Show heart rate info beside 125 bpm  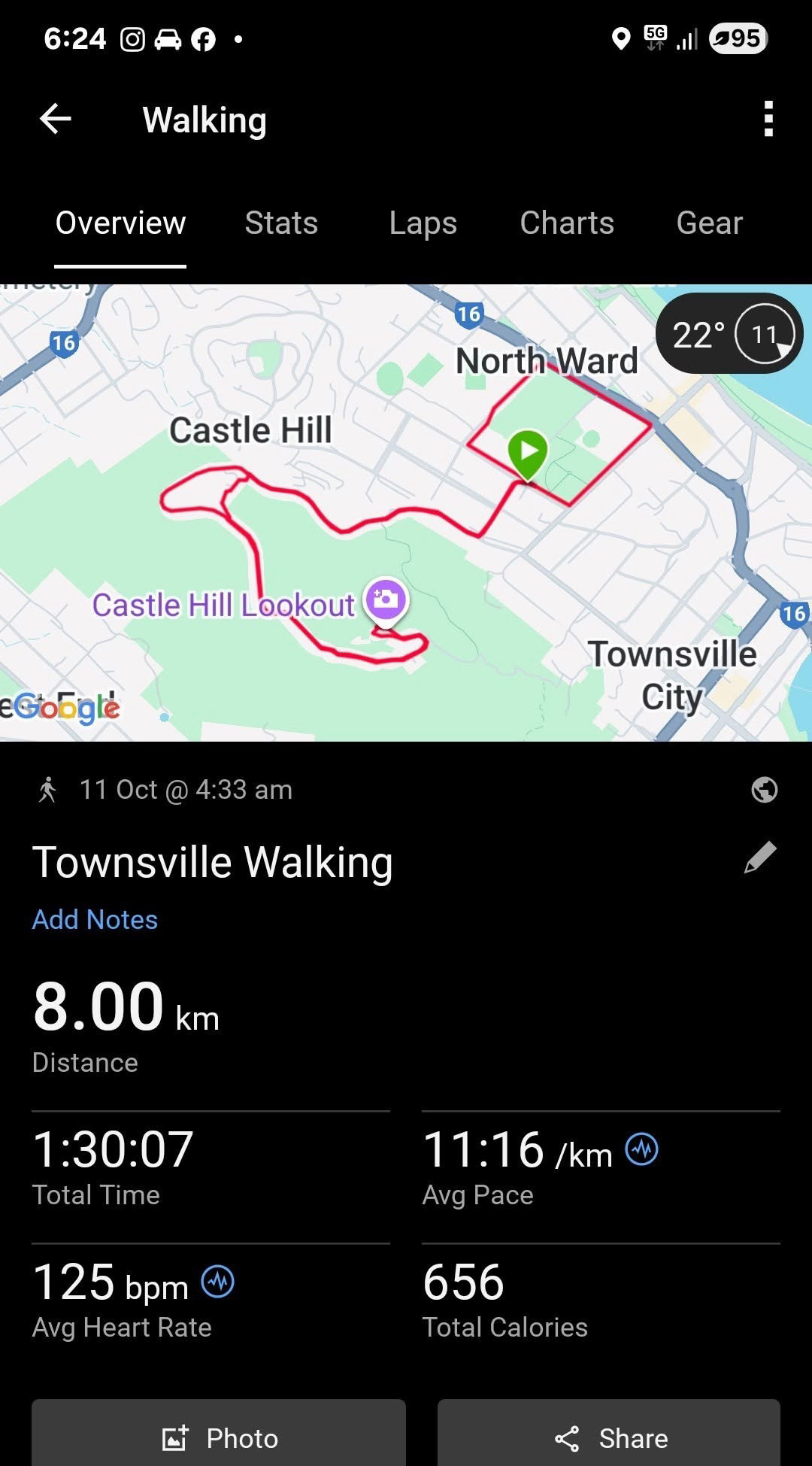(x=218, y=1281)
